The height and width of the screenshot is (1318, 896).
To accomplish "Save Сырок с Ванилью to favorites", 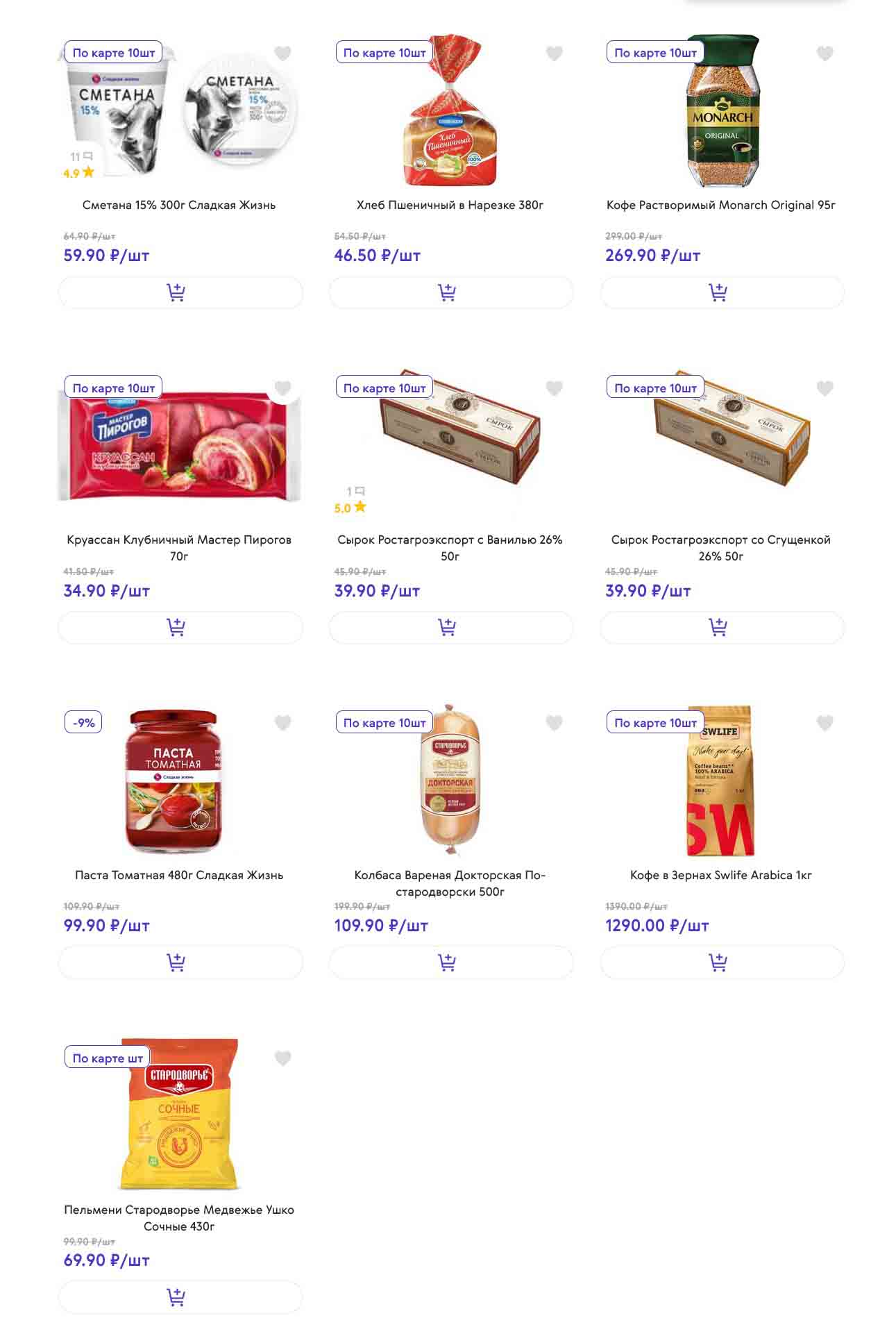I will point(554,389).
